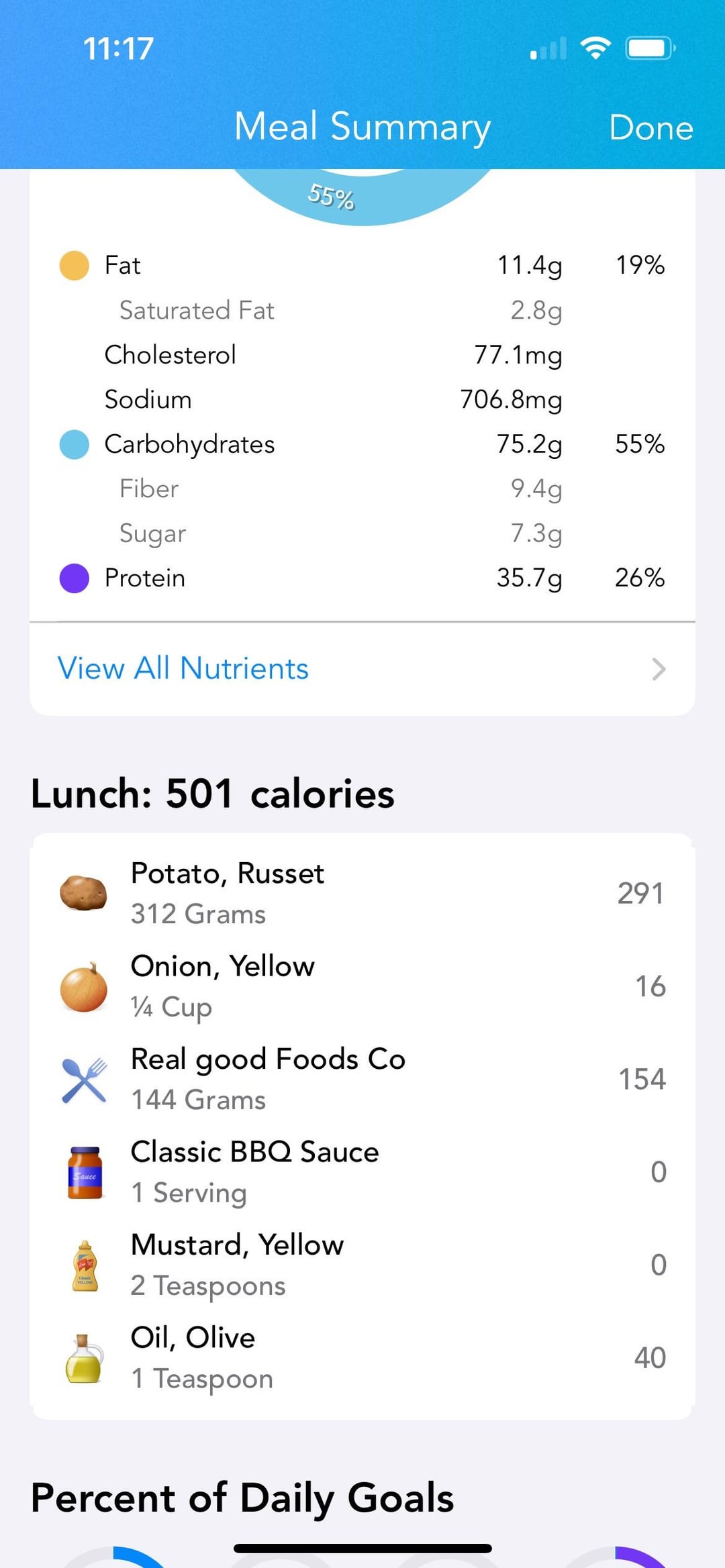725x1568 pixels.
Task: Open View All Nutrients
Action: point(362,669)
